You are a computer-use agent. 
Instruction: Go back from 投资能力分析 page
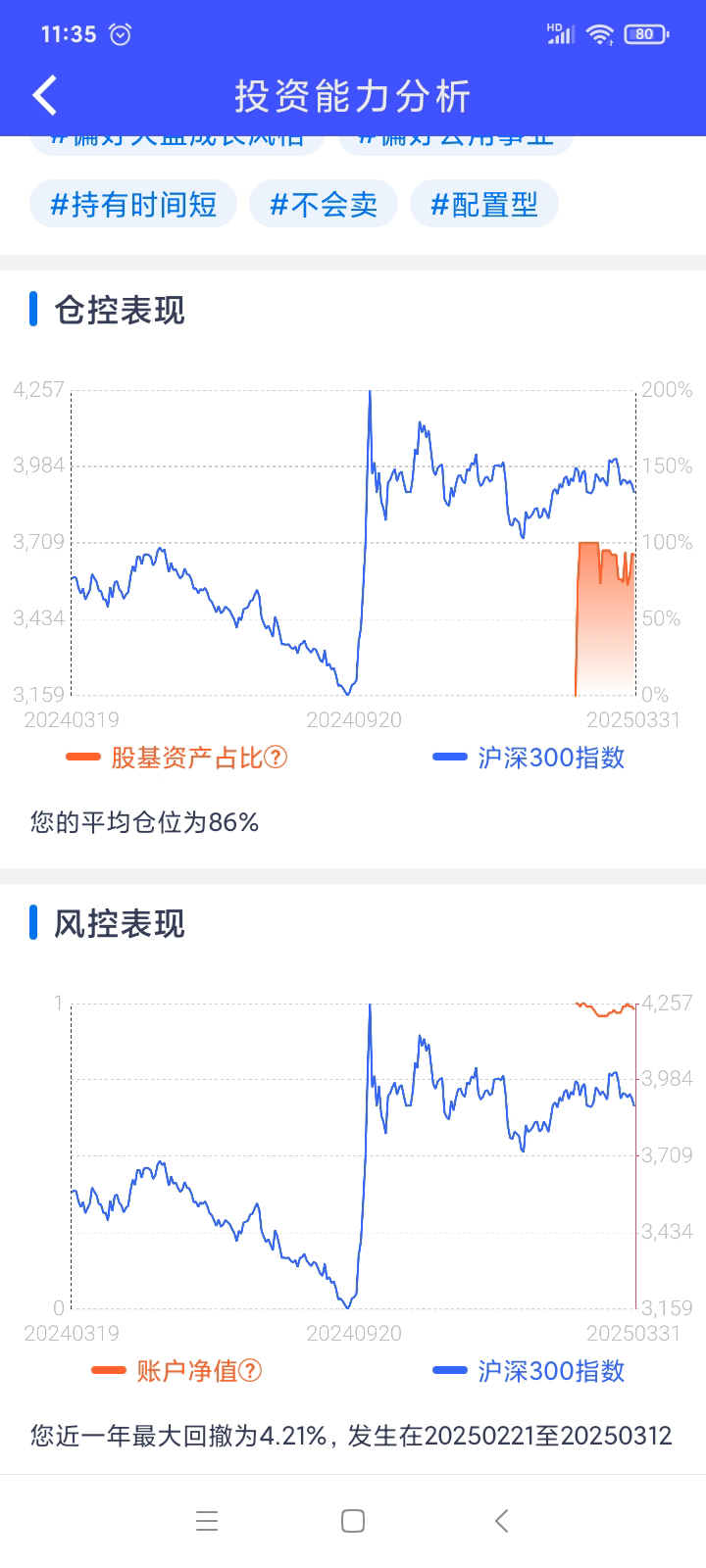[45, 95]
